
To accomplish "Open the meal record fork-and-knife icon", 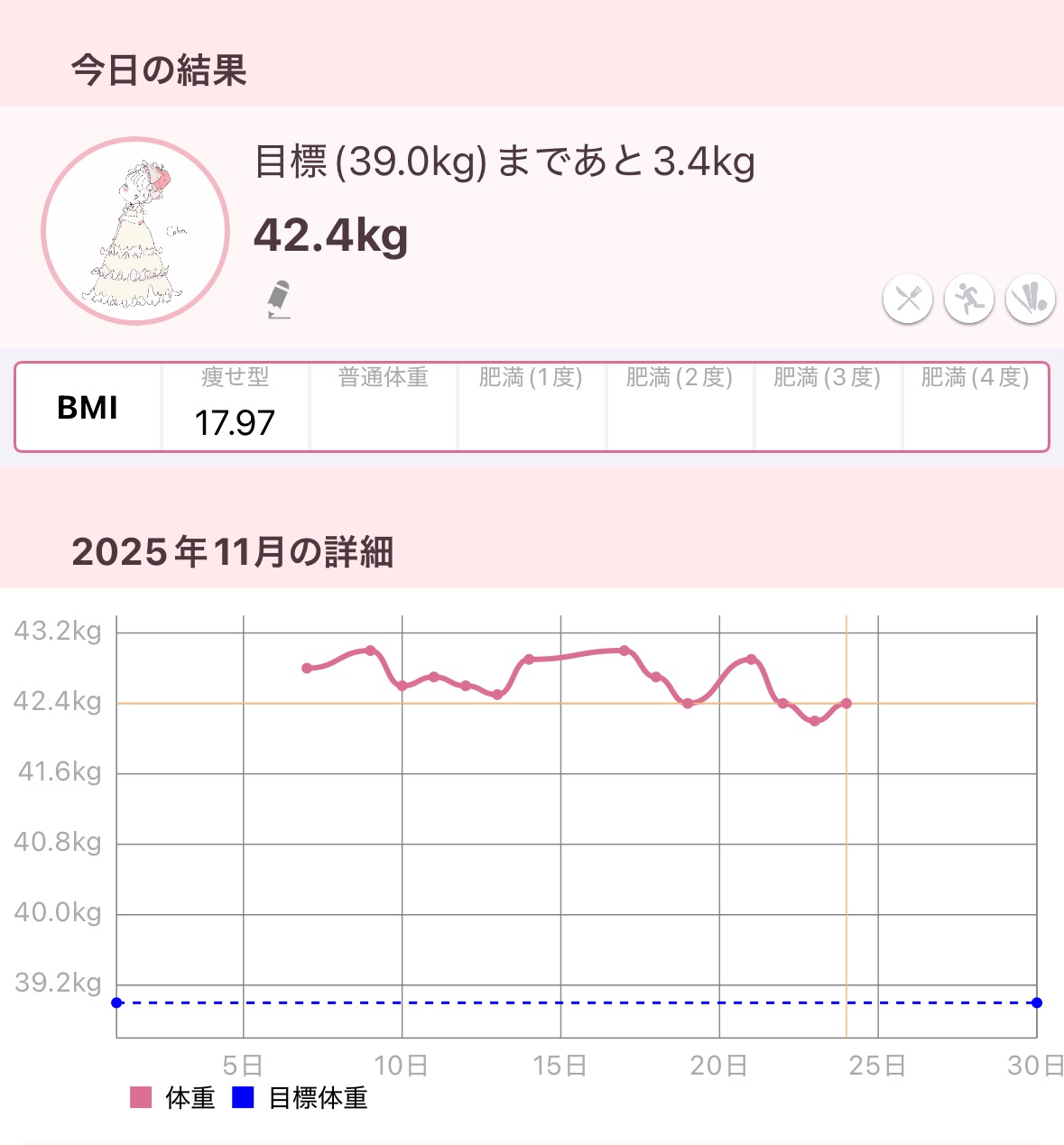I will (907, 299).
